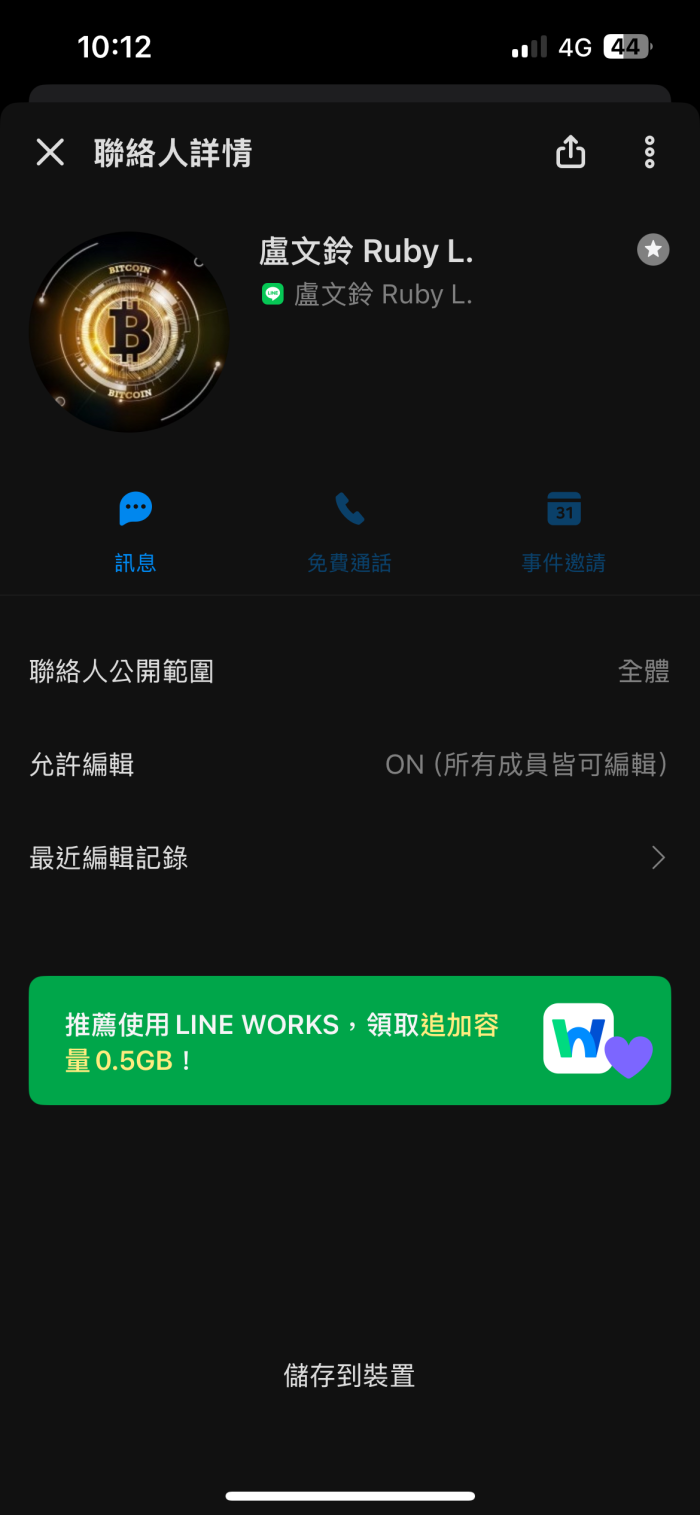Send a message via 訊息
Viewport: 700px width, 1515px height.
pyautogui.click(x=135, y=531)
